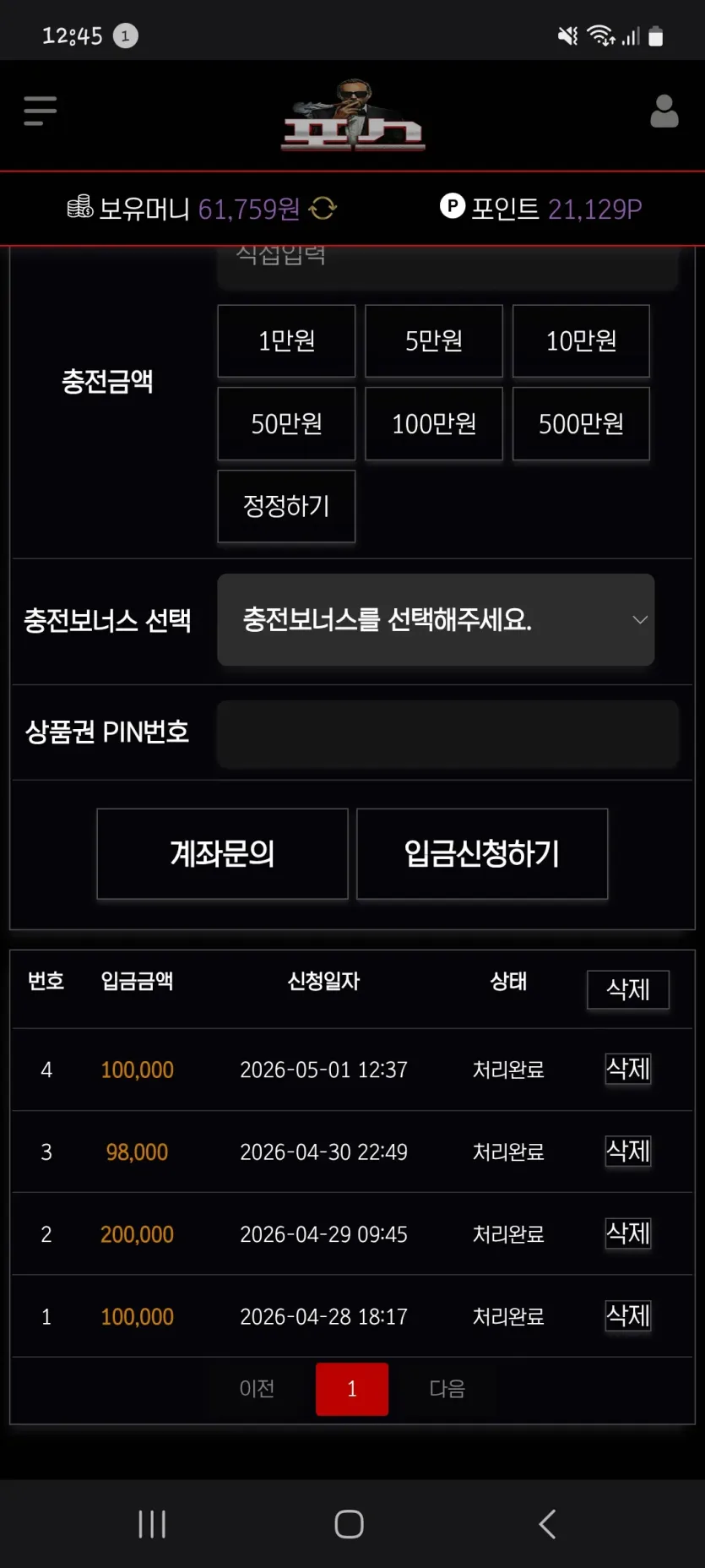The image size is (705, 1568).
Task: Open the hamburger drawer menu
Action: tap(40, 111)
